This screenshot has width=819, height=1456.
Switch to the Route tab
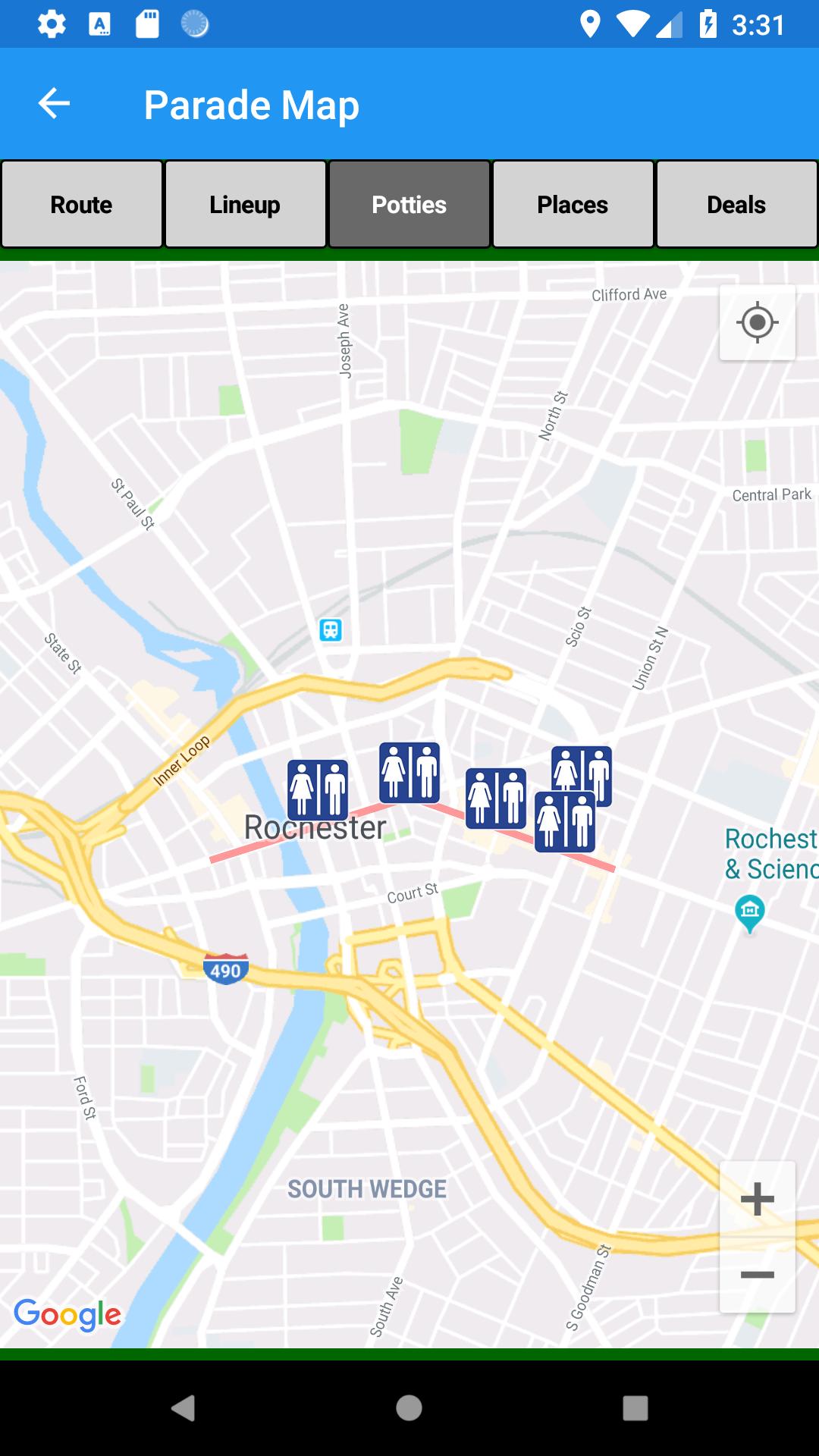[81, 203]
